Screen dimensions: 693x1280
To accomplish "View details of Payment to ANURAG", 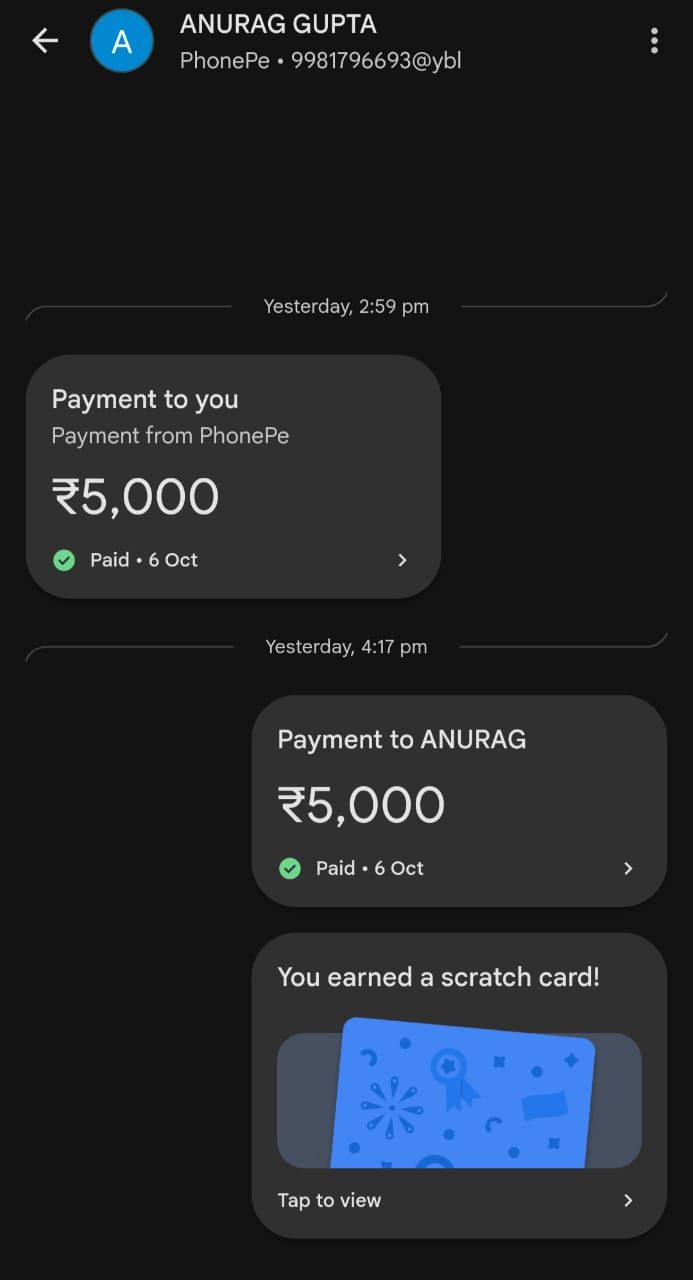I will pos(458,801).
